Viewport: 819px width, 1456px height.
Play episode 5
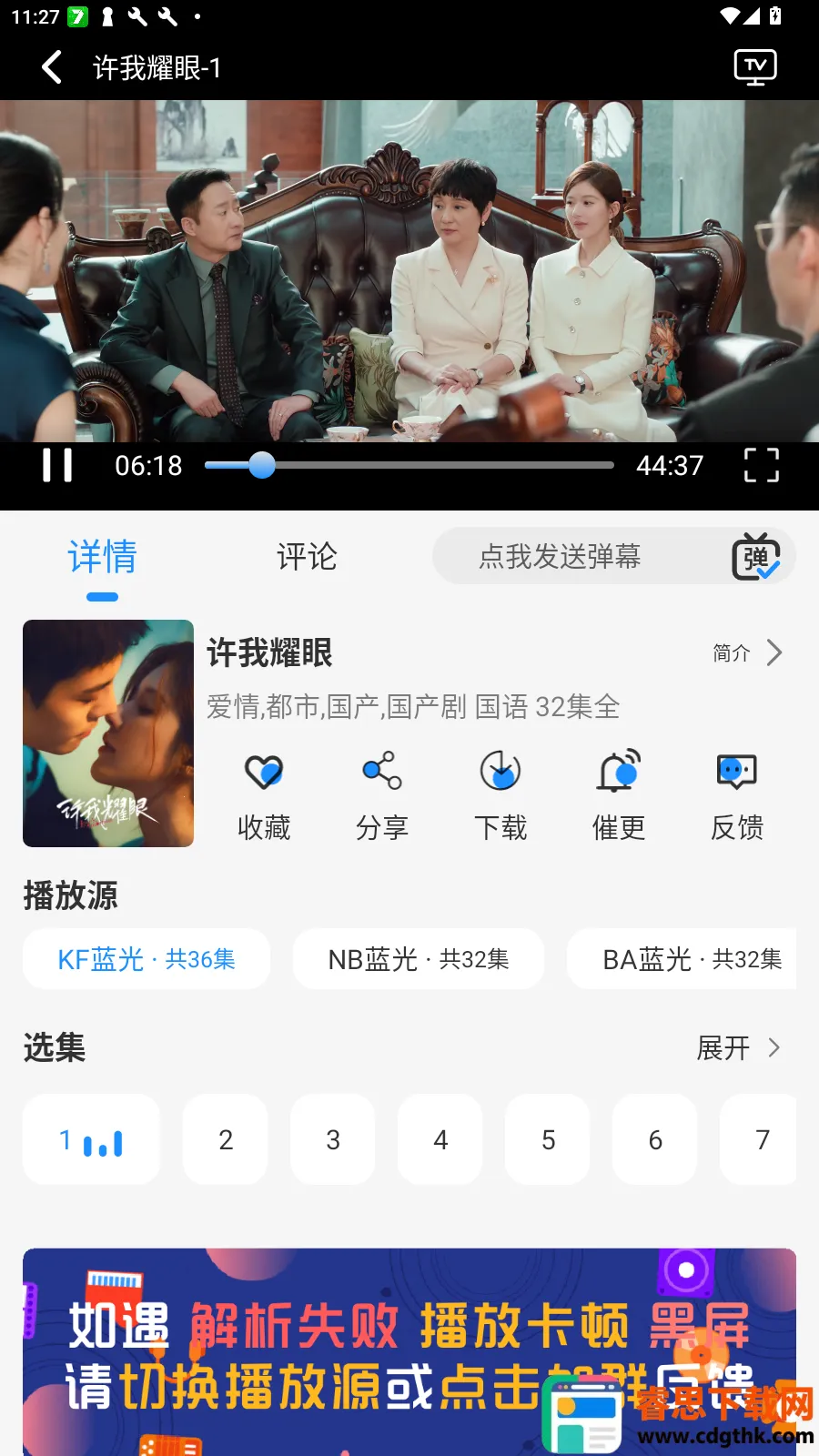point(548,1139)
